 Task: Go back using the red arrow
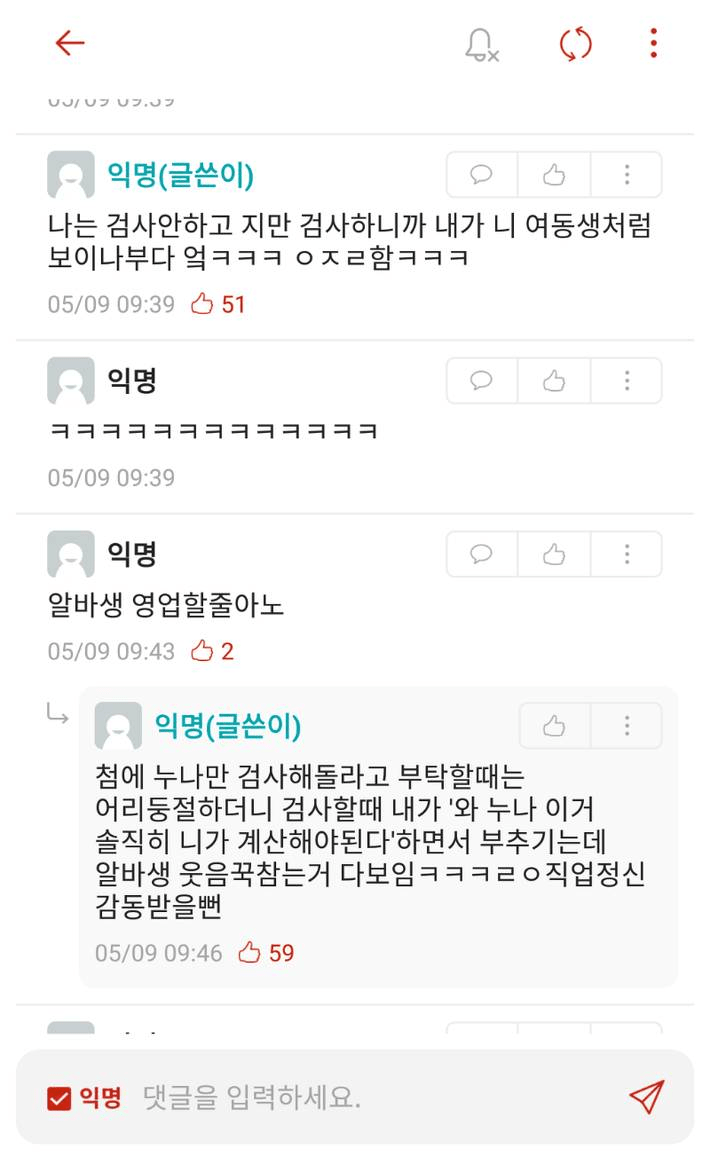point(70,43)
